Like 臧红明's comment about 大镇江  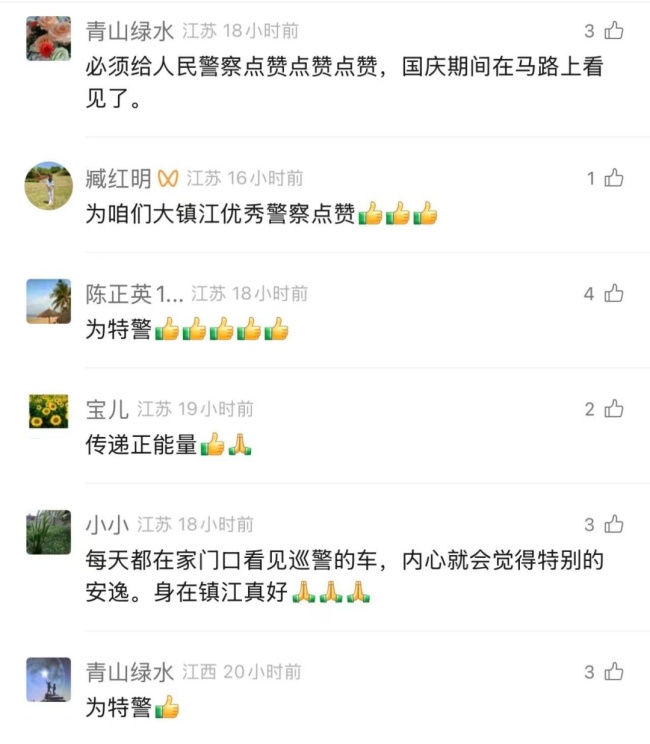pos(614,178)
